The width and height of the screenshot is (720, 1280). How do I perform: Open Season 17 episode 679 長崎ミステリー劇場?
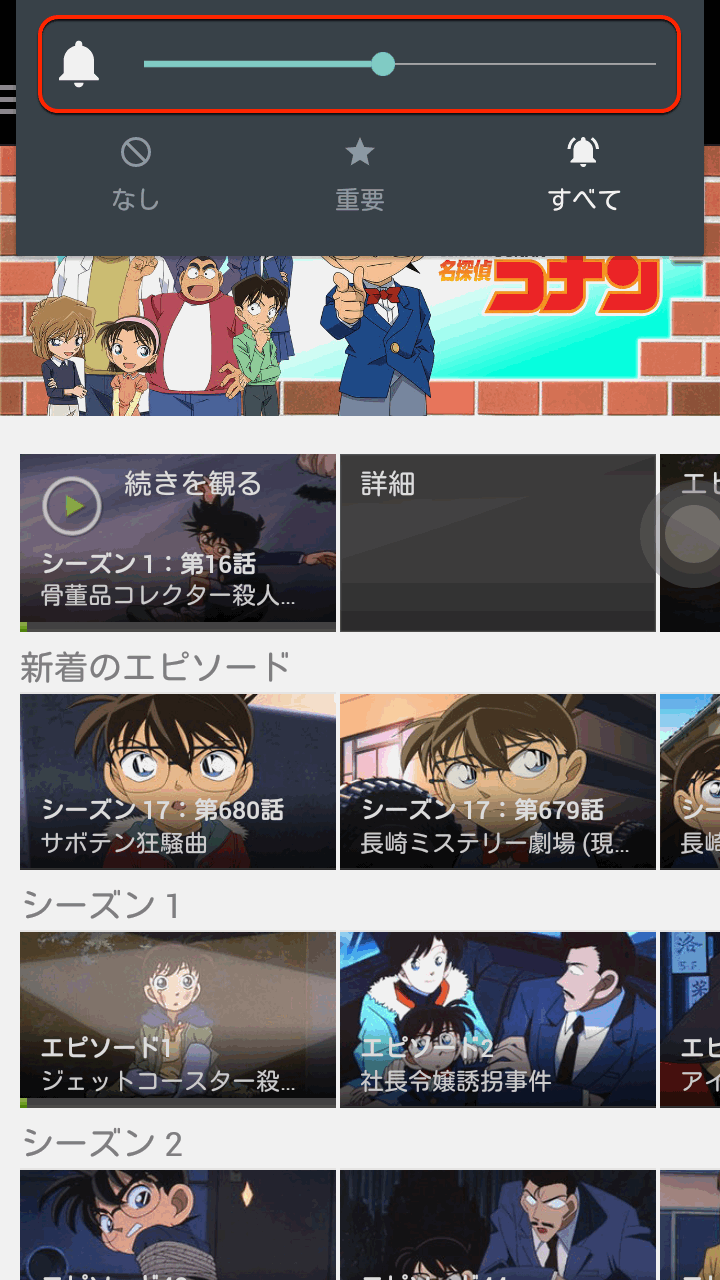click(498, 781)
